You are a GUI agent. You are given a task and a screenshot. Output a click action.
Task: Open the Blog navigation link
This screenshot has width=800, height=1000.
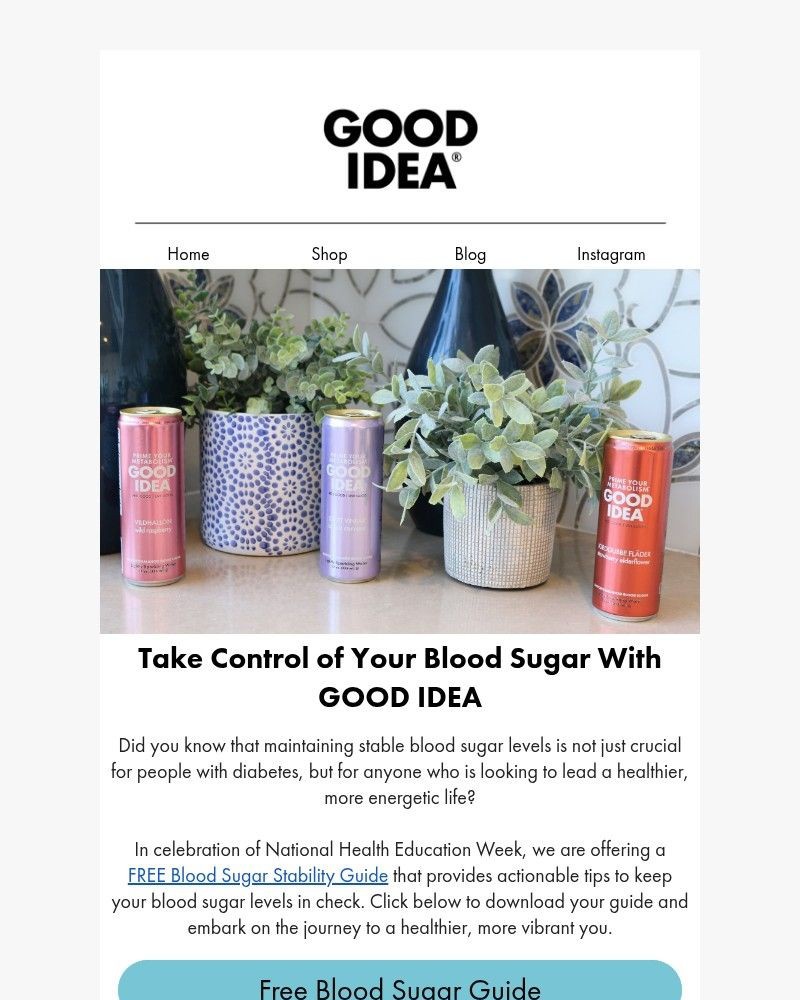coord(470,254)
